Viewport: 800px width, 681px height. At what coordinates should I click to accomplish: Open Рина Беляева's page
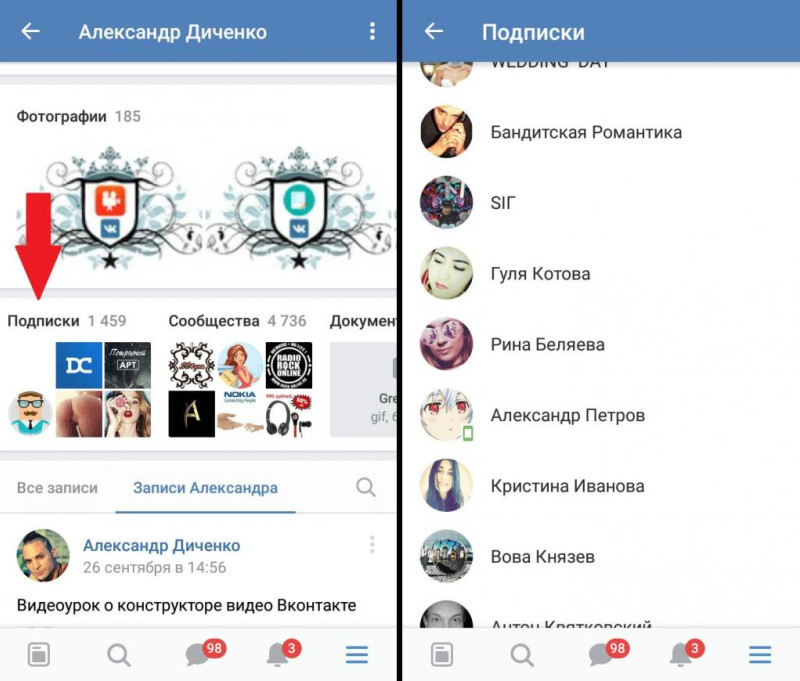tap(547, 345)
